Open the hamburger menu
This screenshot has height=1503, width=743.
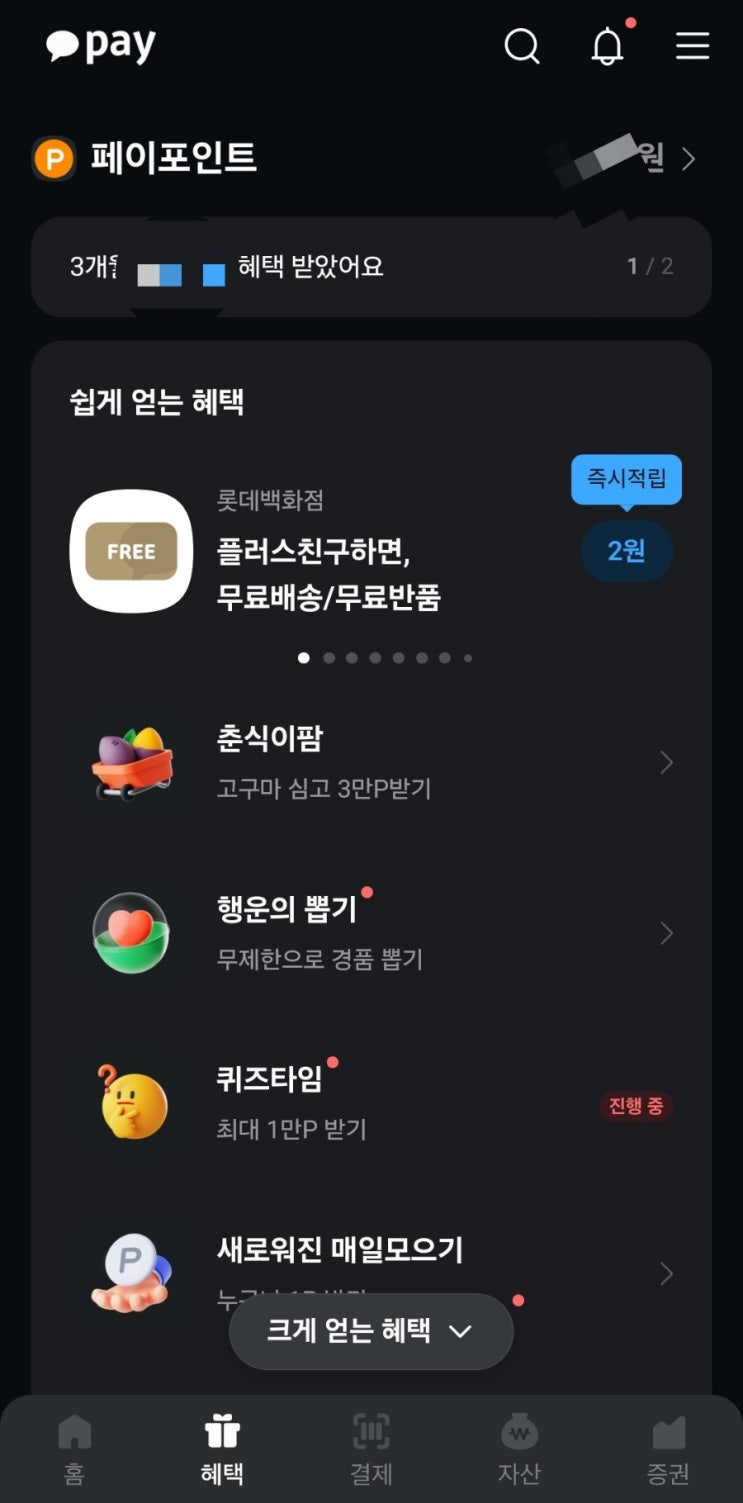692,46
